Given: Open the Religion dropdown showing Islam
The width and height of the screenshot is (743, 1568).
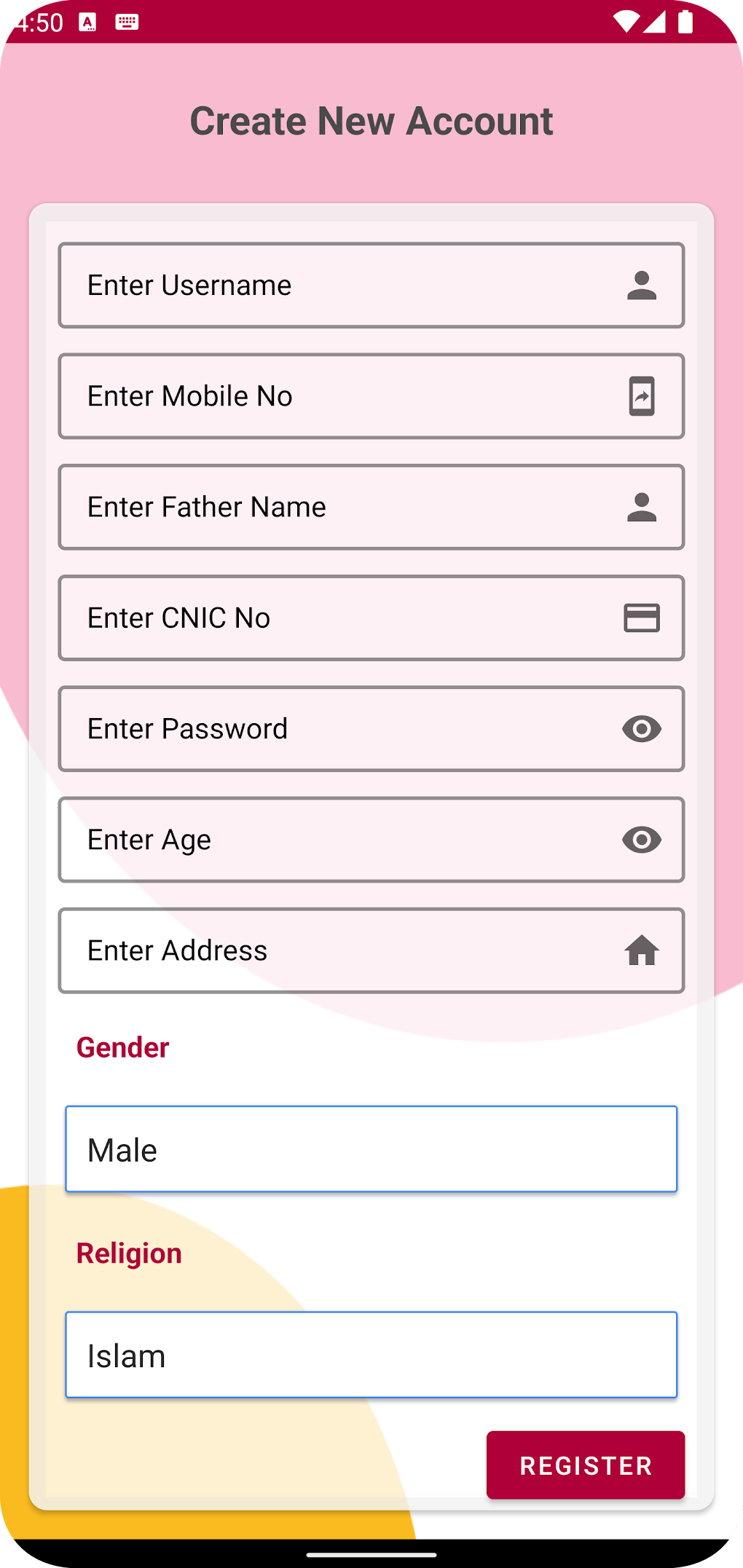Looking at the screenshot, I should tap(371, 1355).
